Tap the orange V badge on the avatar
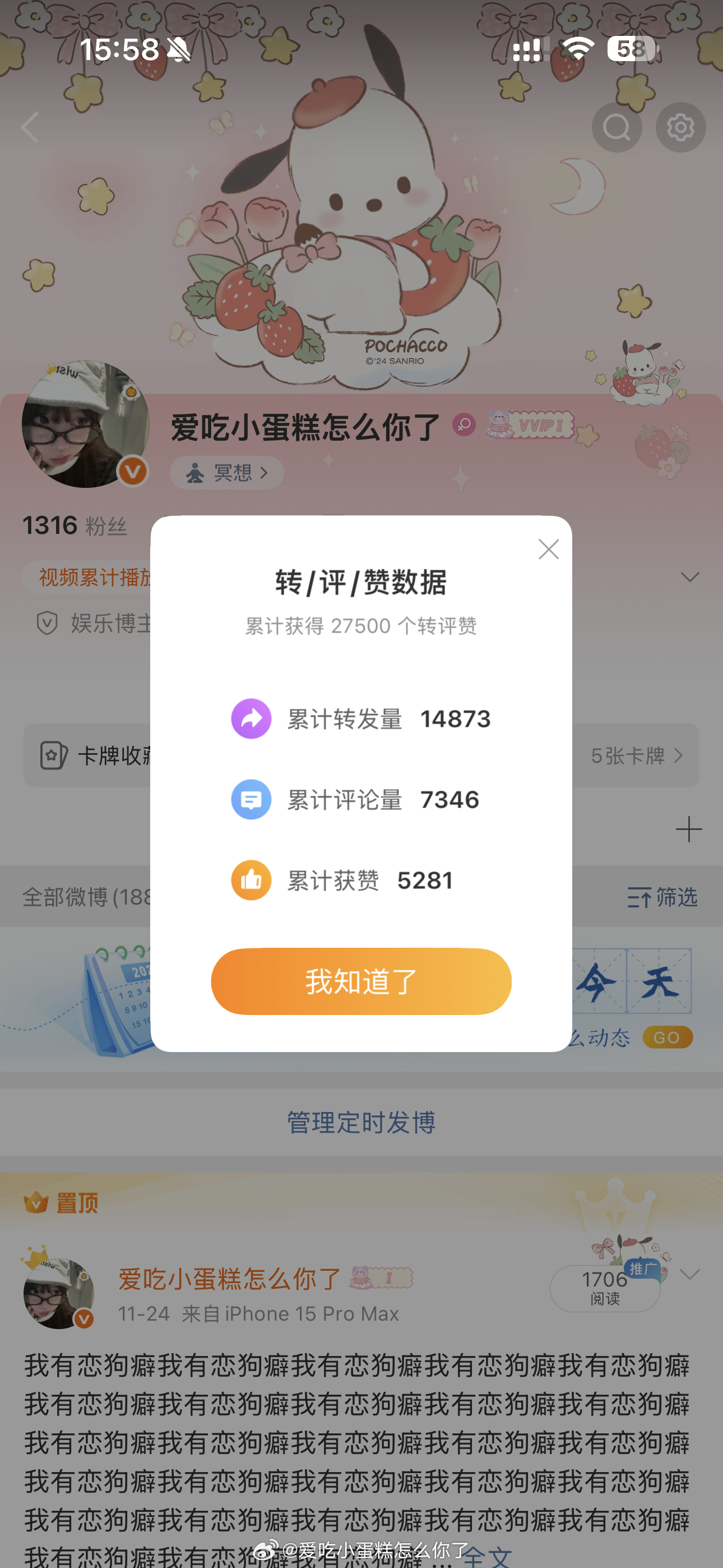The width and height of the screenshot is (723, 1568). pos(133,471)
